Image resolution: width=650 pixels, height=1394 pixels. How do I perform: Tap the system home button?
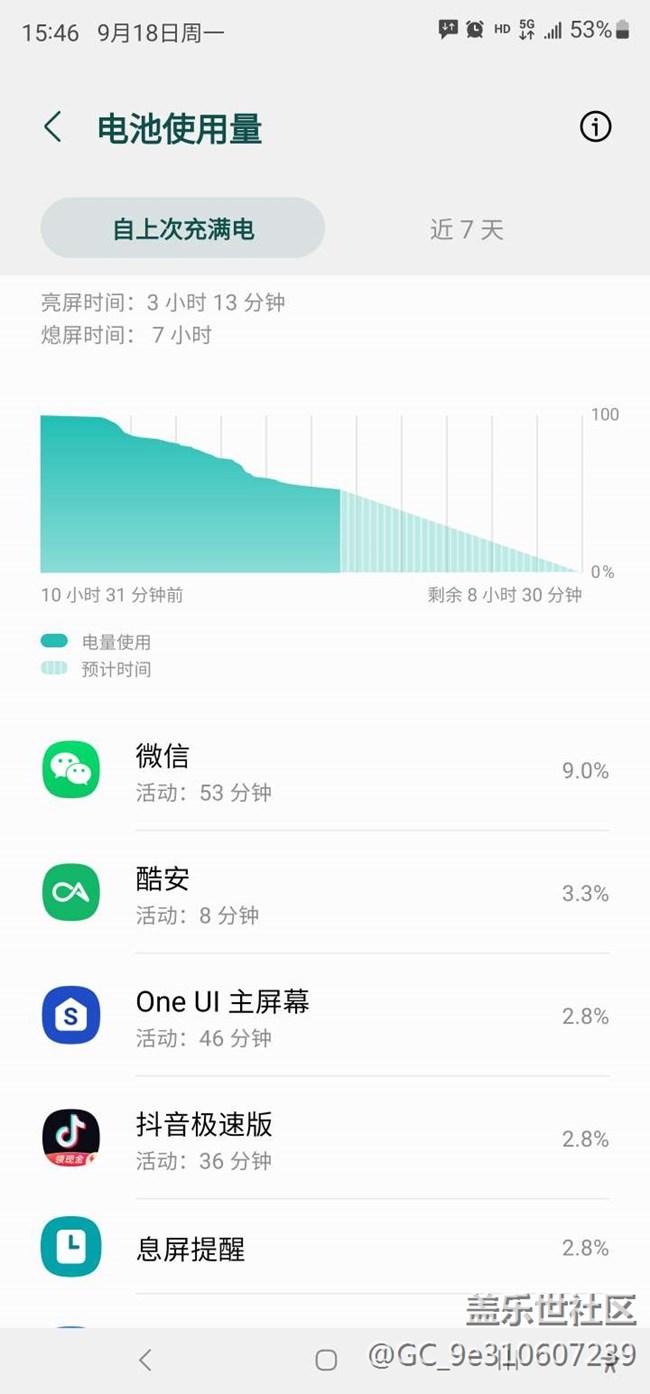tap(325, 1359)
